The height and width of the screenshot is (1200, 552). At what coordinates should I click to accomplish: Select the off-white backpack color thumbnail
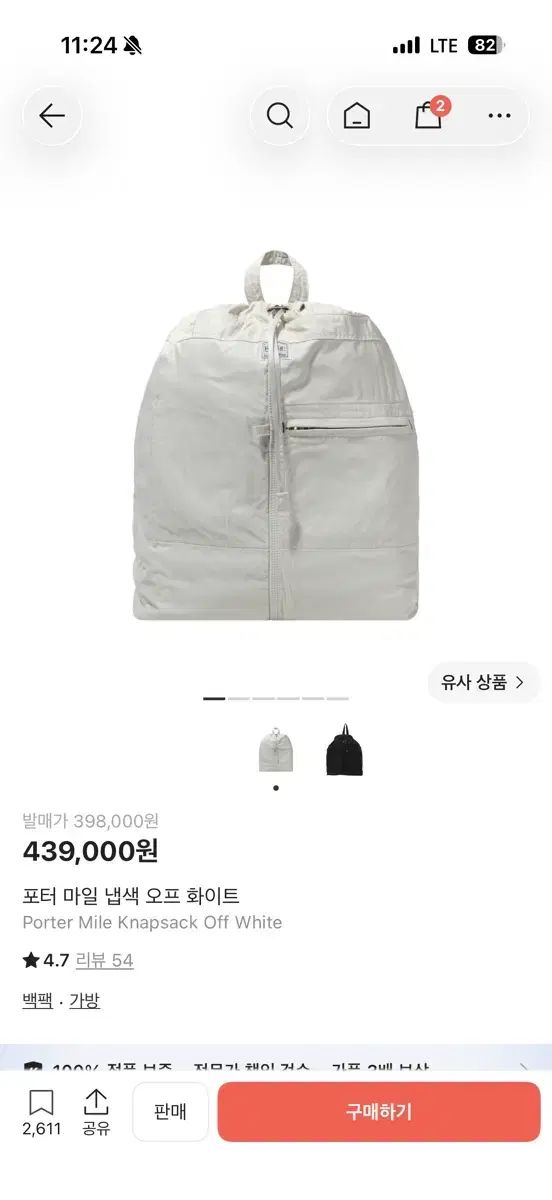tap(276, 750)
